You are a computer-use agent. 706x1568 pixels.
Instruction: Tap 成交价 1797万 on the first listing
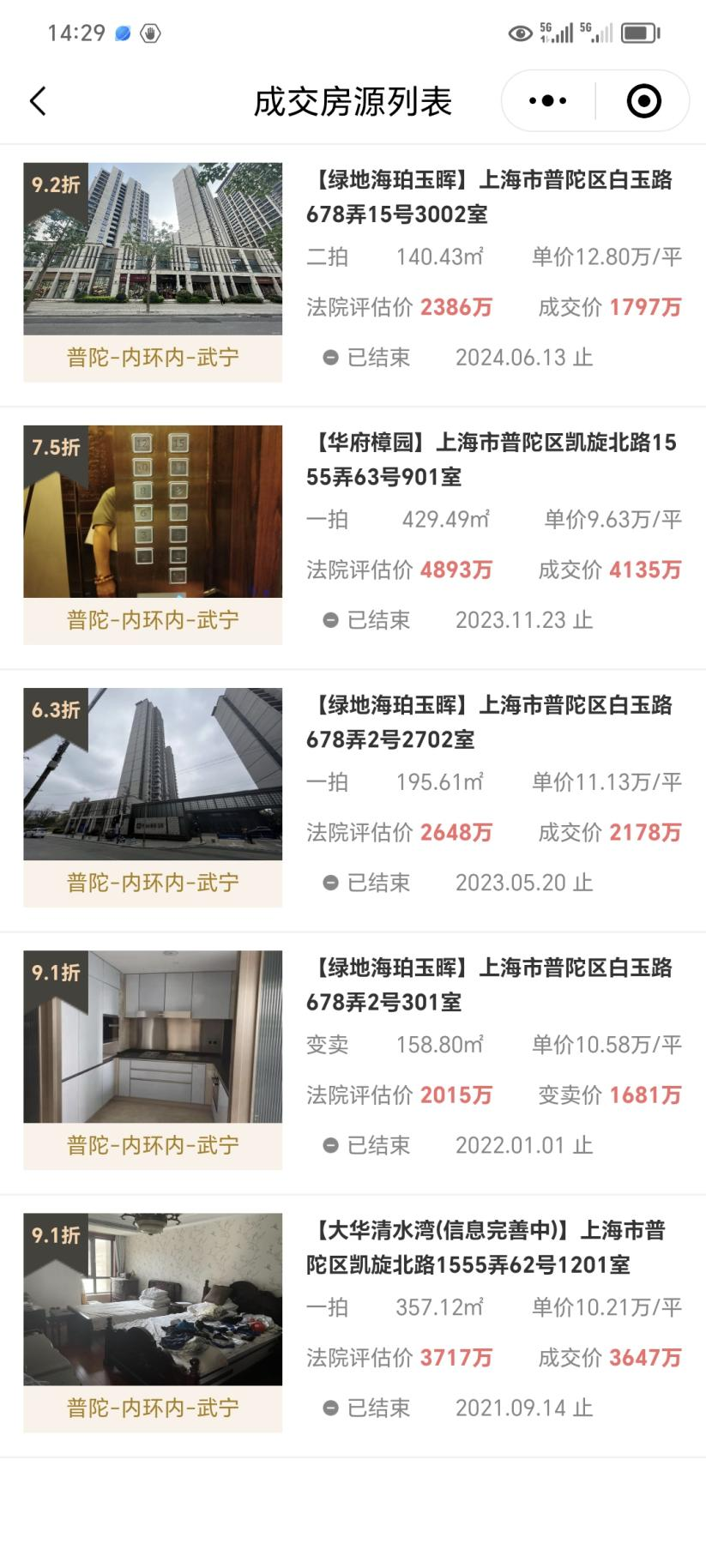612,307
